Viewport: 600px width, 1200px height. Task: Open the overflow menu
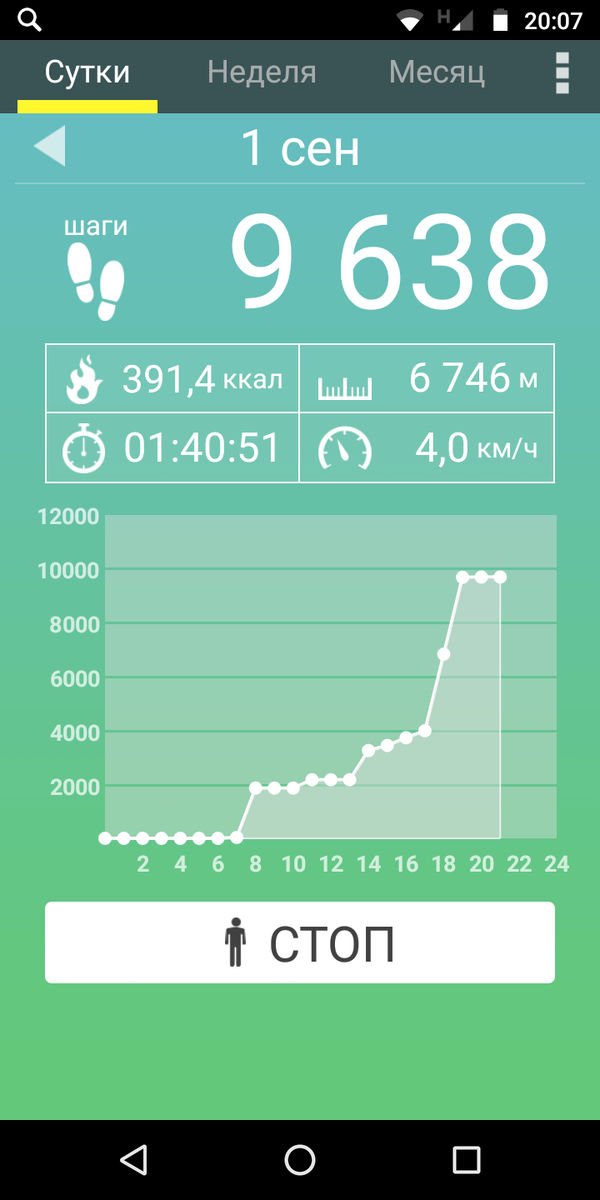pyautogui.click(x=562, y=73)
